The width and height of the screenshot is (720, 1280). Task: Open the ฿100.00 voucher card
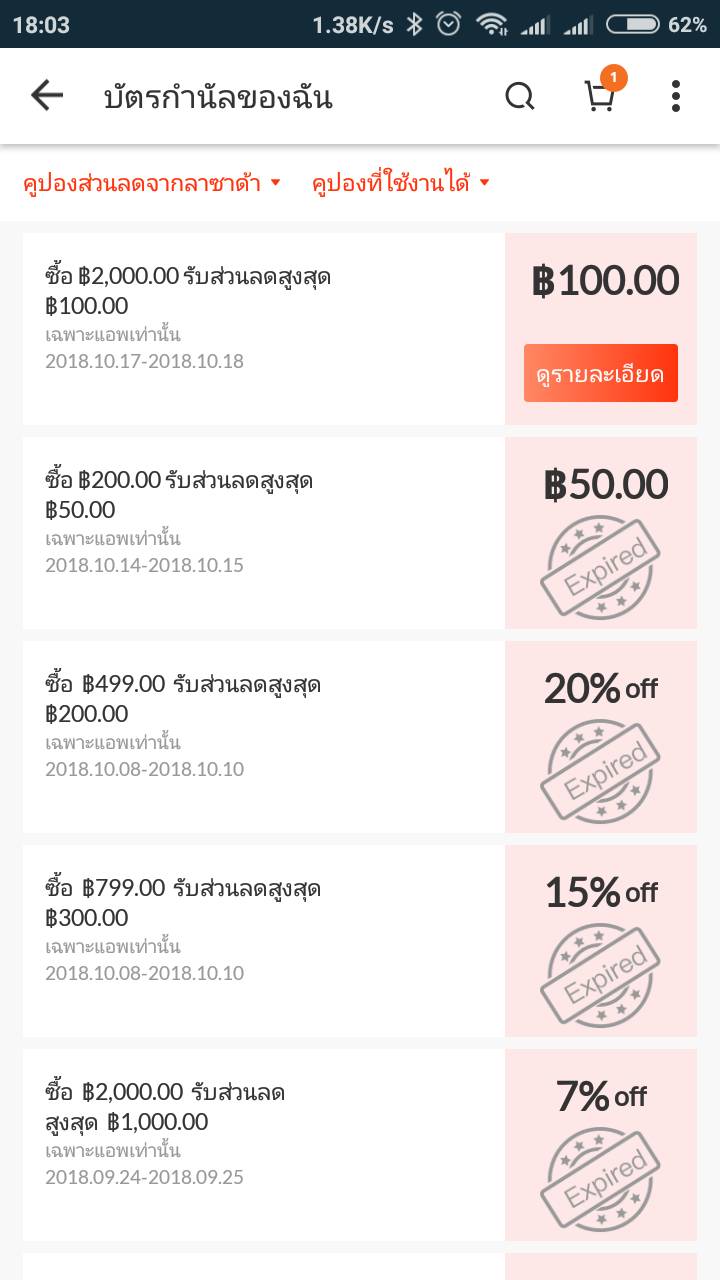coord(360,329)
